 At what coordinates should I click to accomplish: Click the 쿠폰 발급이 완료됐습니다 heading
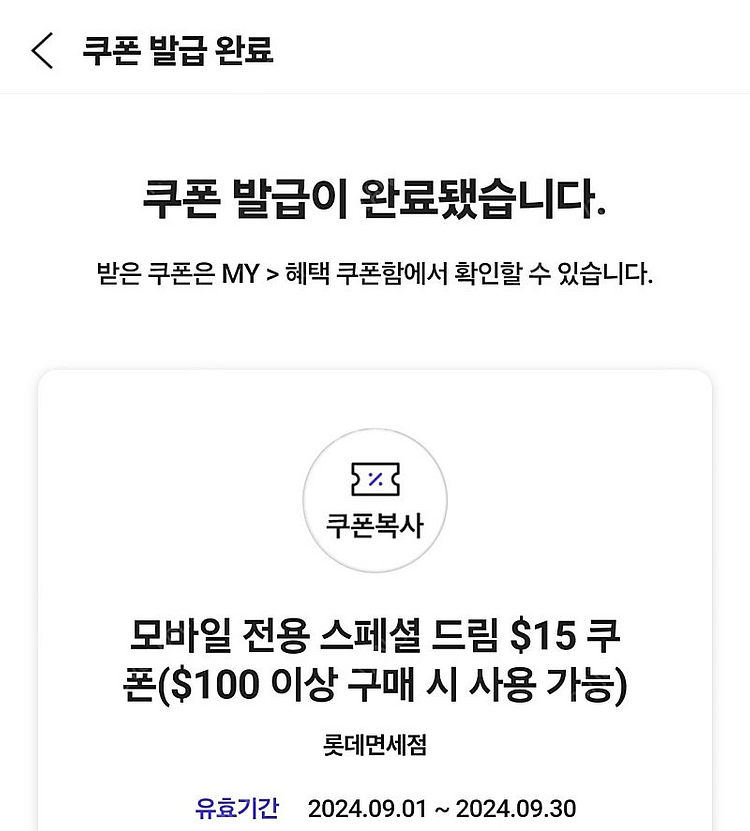375,197
